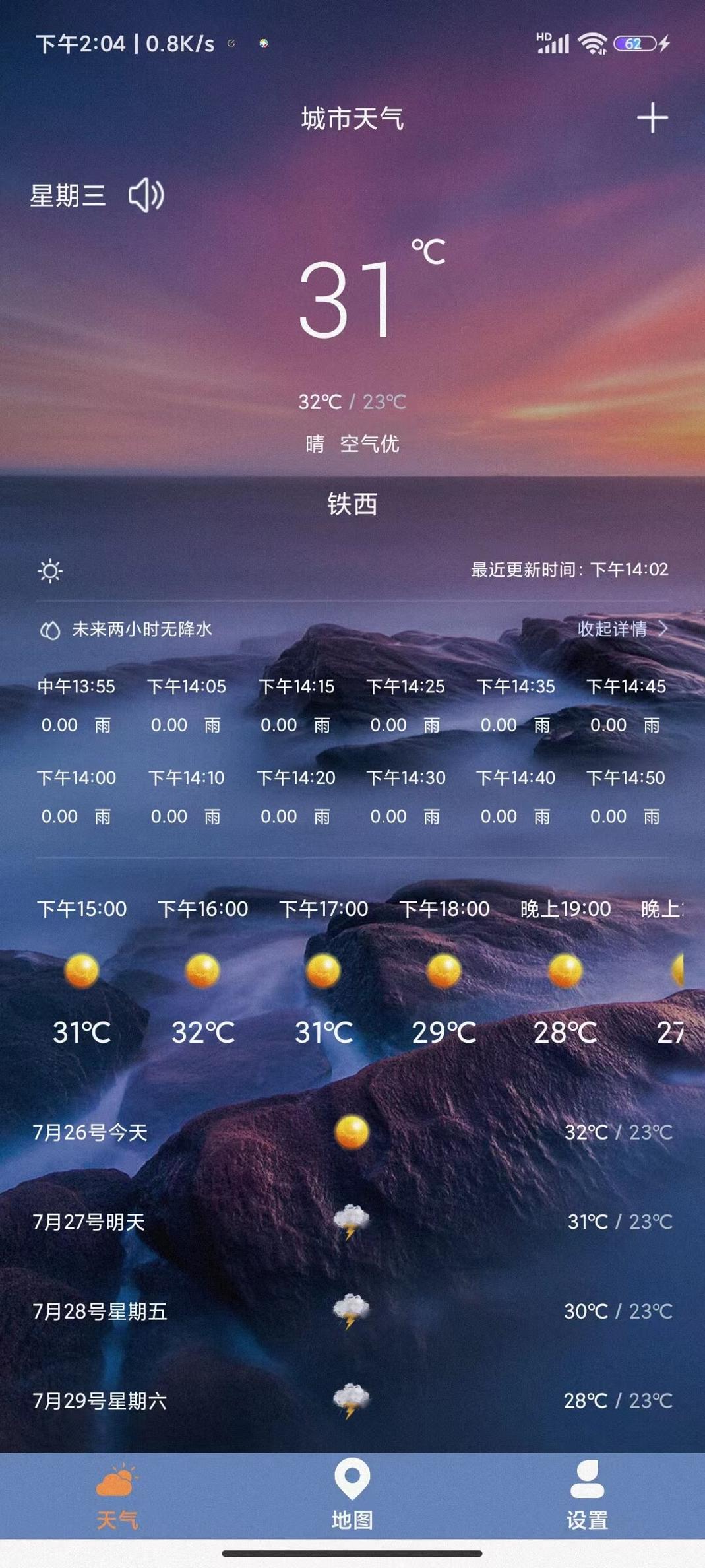The height and width of the screenshot is (1568, 705).
Task: Open the row for 7月28号星期五 forecast
Action: (352, 1313)
